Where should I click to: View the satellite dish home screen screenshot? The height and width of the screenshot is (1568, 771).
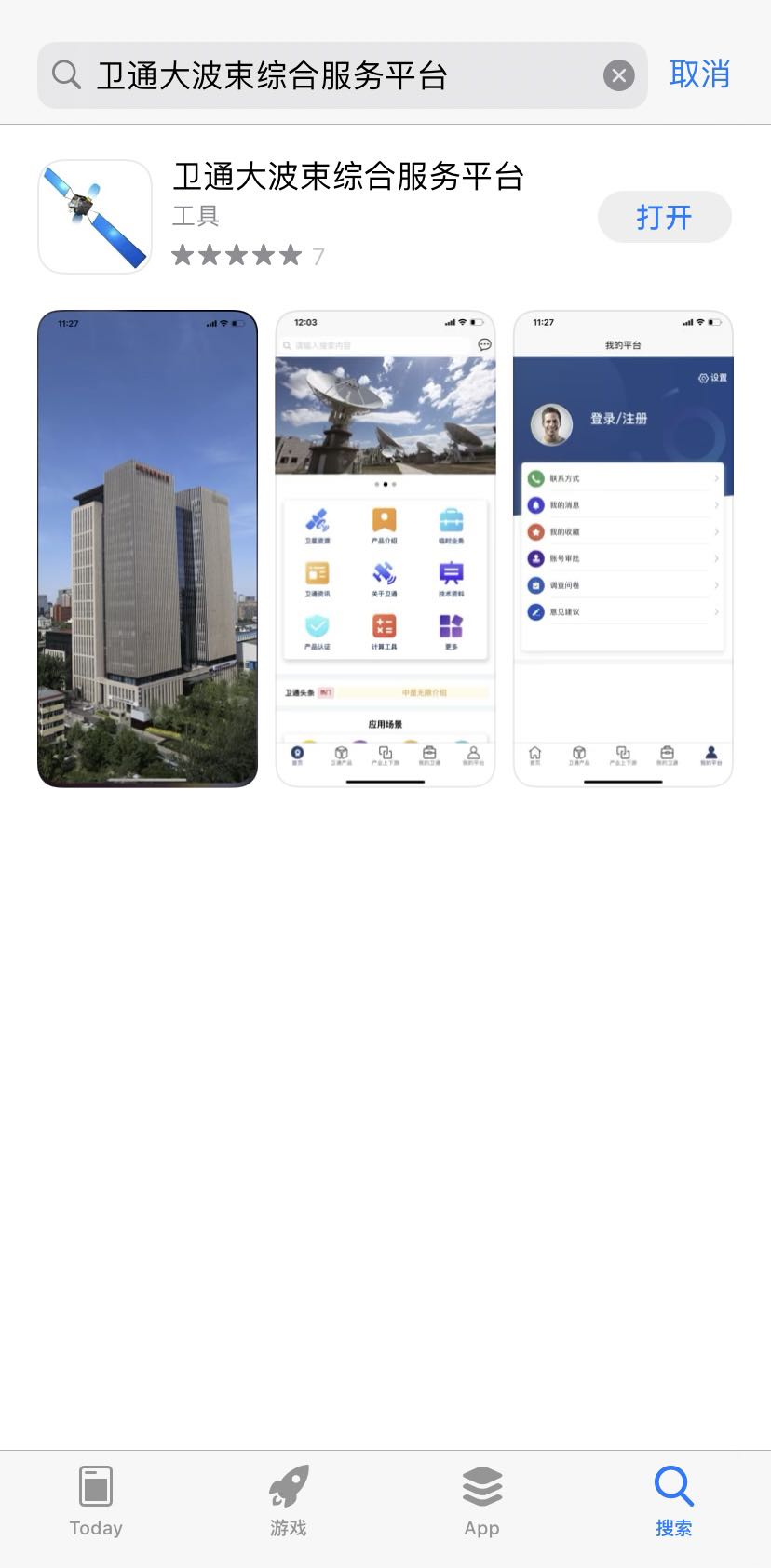click(385, 549)
